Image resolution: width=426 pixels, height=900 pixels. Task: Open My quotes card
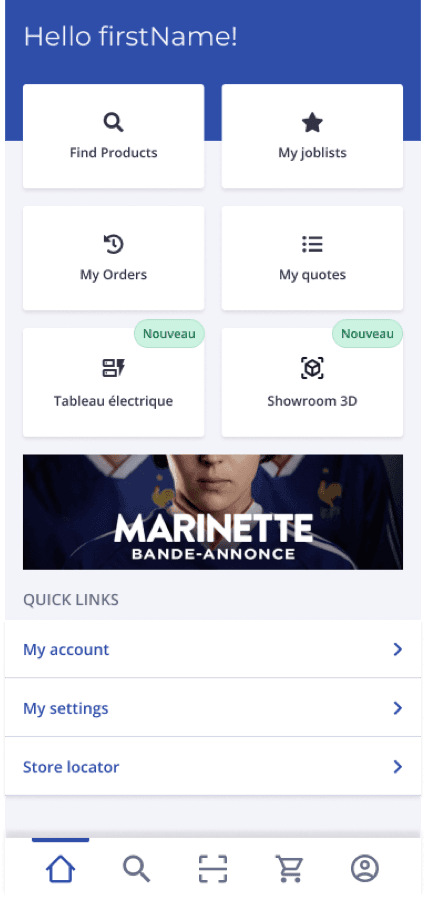[x=312, y=258]
